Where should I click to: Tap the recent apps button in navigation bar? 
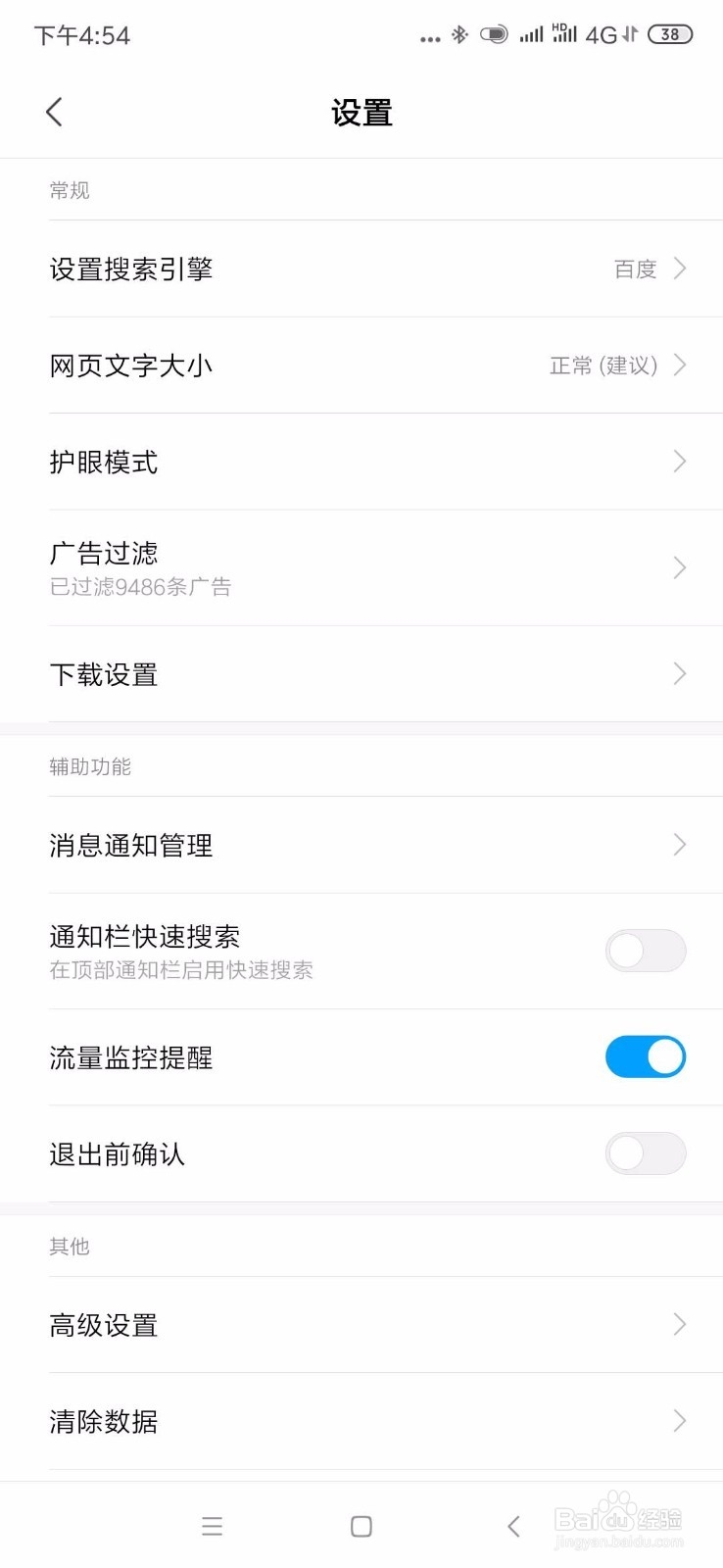(213, 1525)
